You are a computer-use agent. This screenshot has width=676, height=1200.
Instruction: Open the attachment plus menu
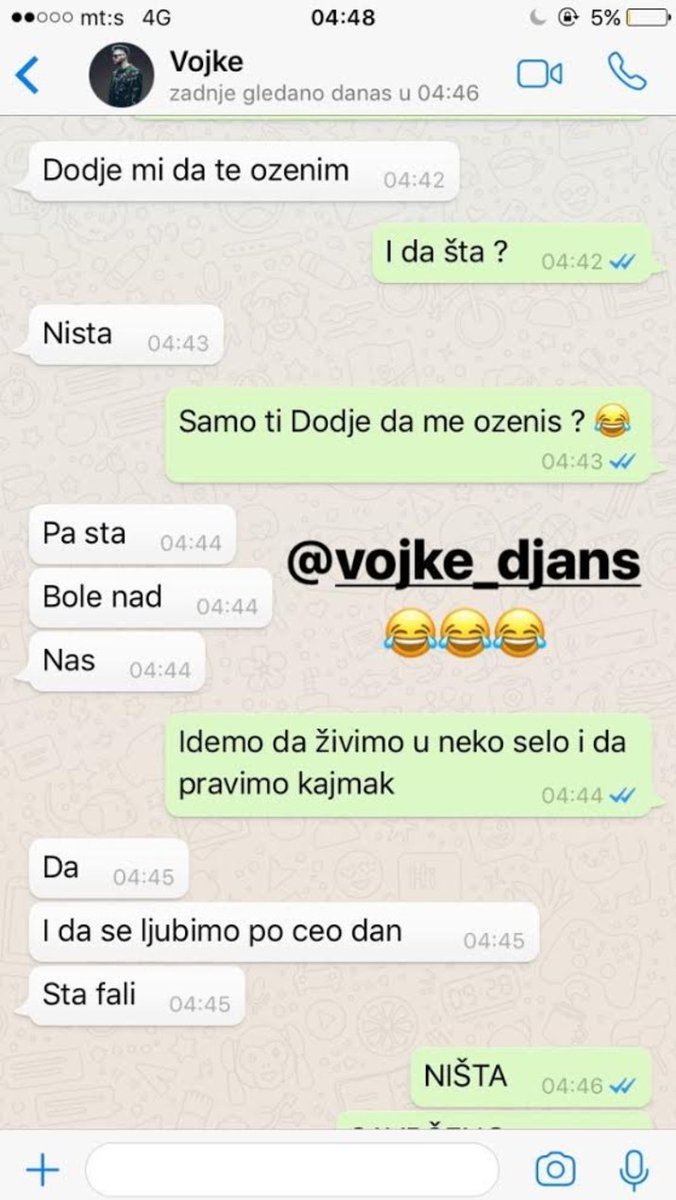[x=42, y=1168]
